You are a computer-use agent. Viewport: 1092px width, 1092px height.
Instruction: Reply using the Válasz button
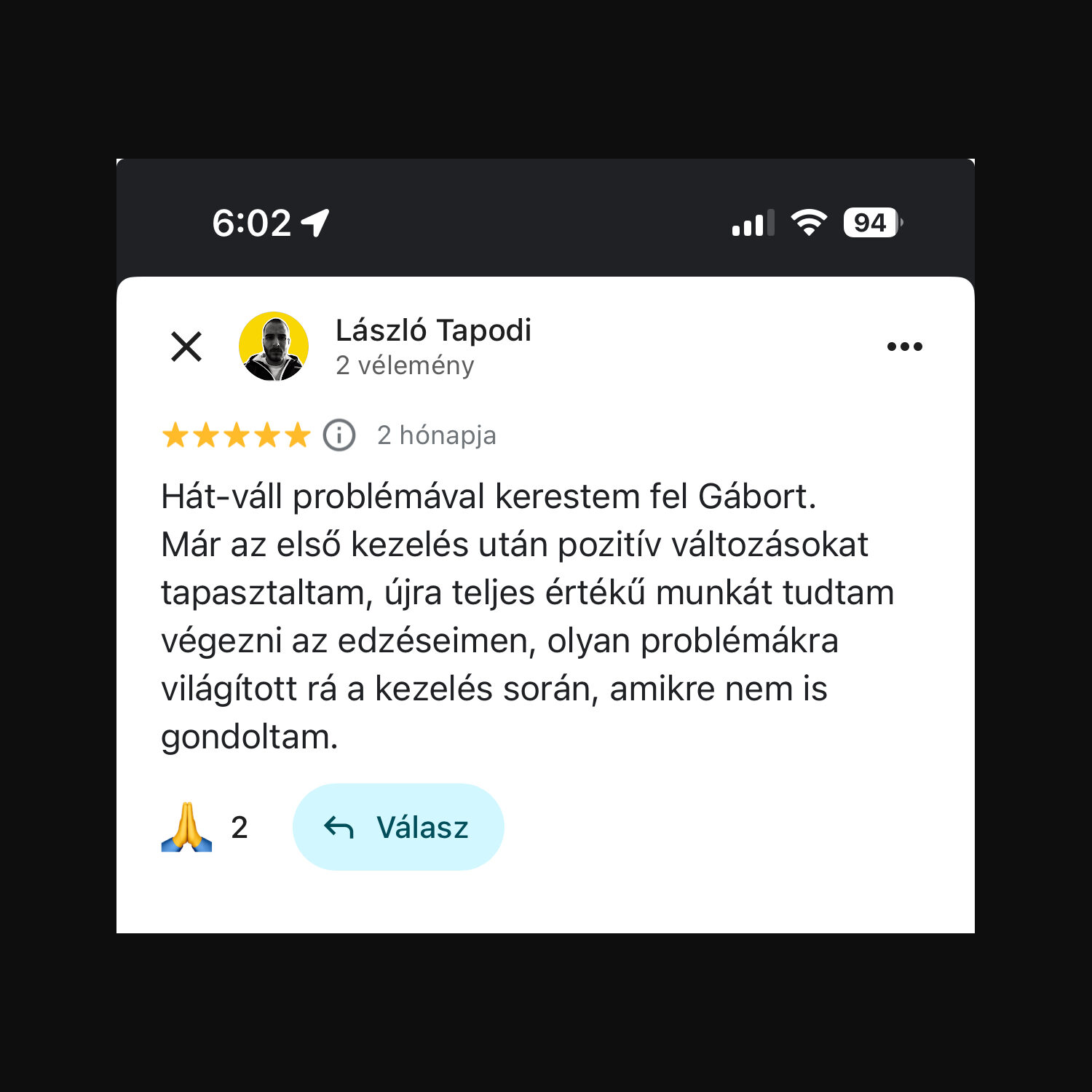(398, 827)
